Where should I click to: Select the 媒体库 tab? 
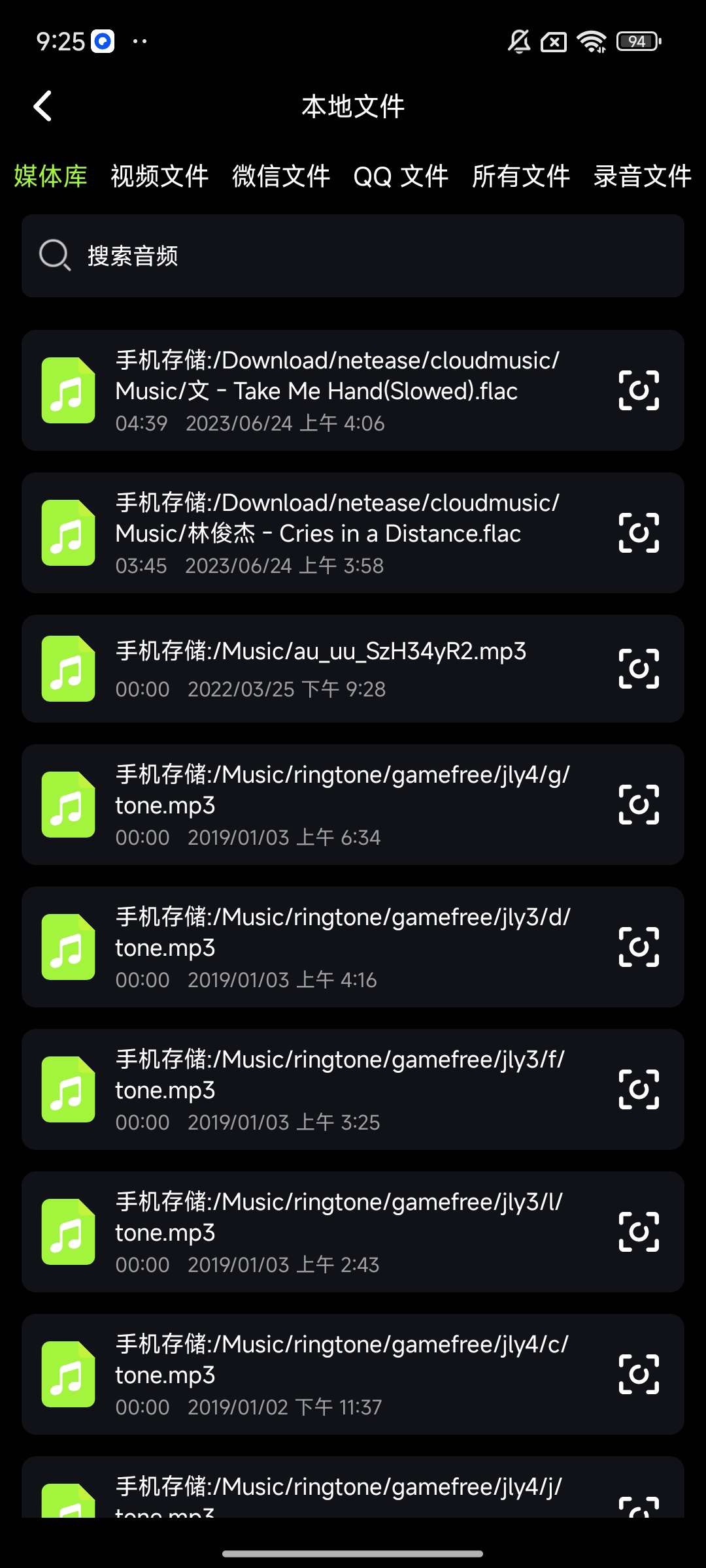point(51,176)
